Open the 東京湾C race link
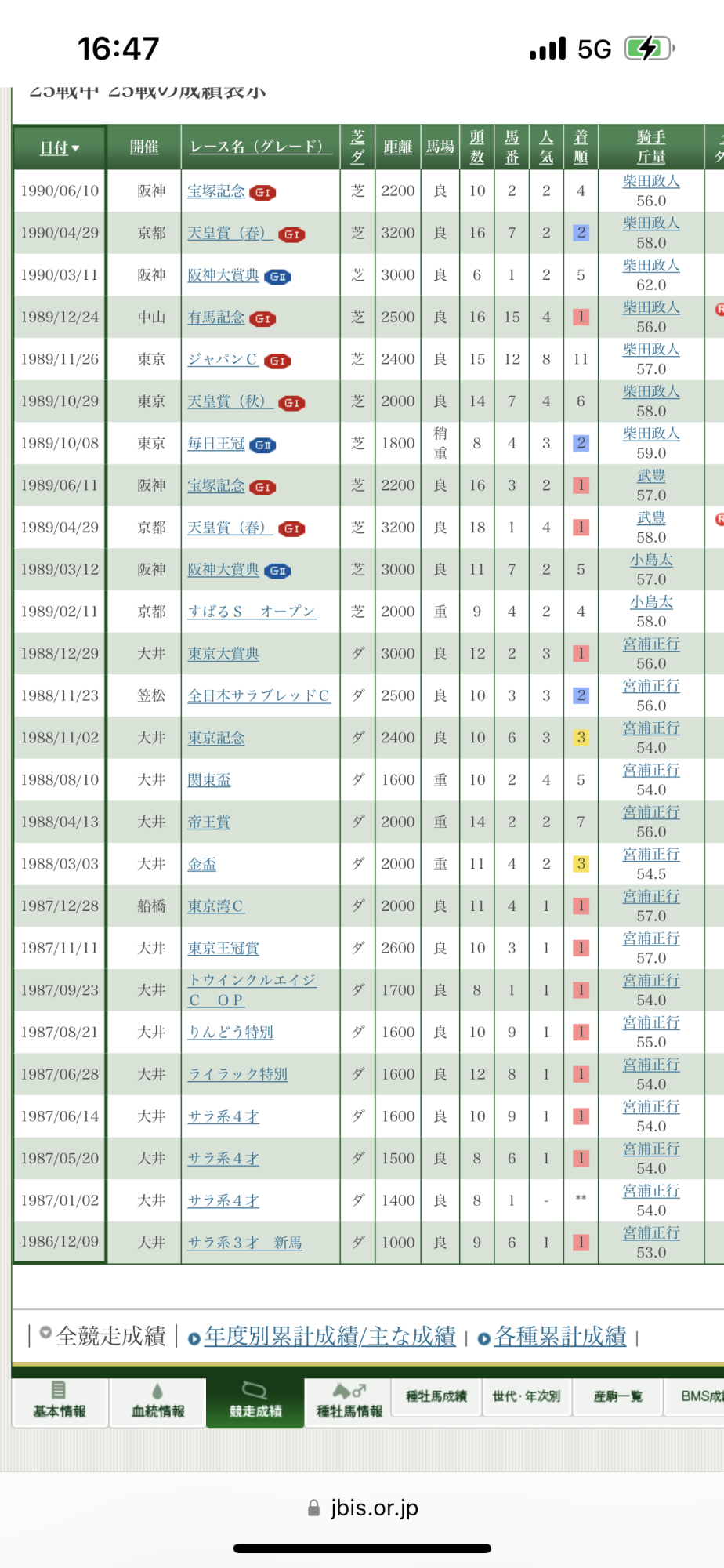Screen dimensions: 724x1568 coord(215,906)
